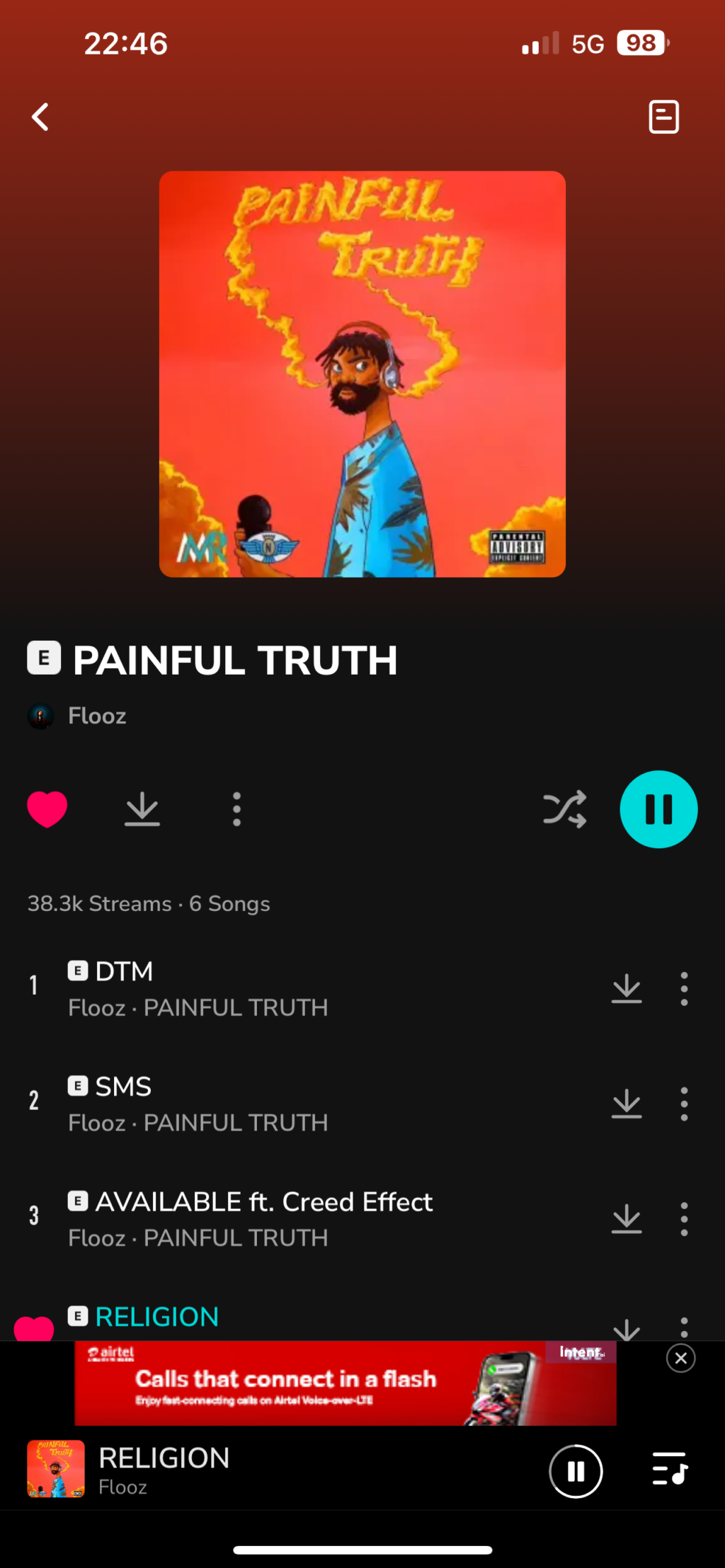Viewport: 725px width, 1568px height.
Task: Pause RELIGION in the mini player
Action: point(576,1471)
